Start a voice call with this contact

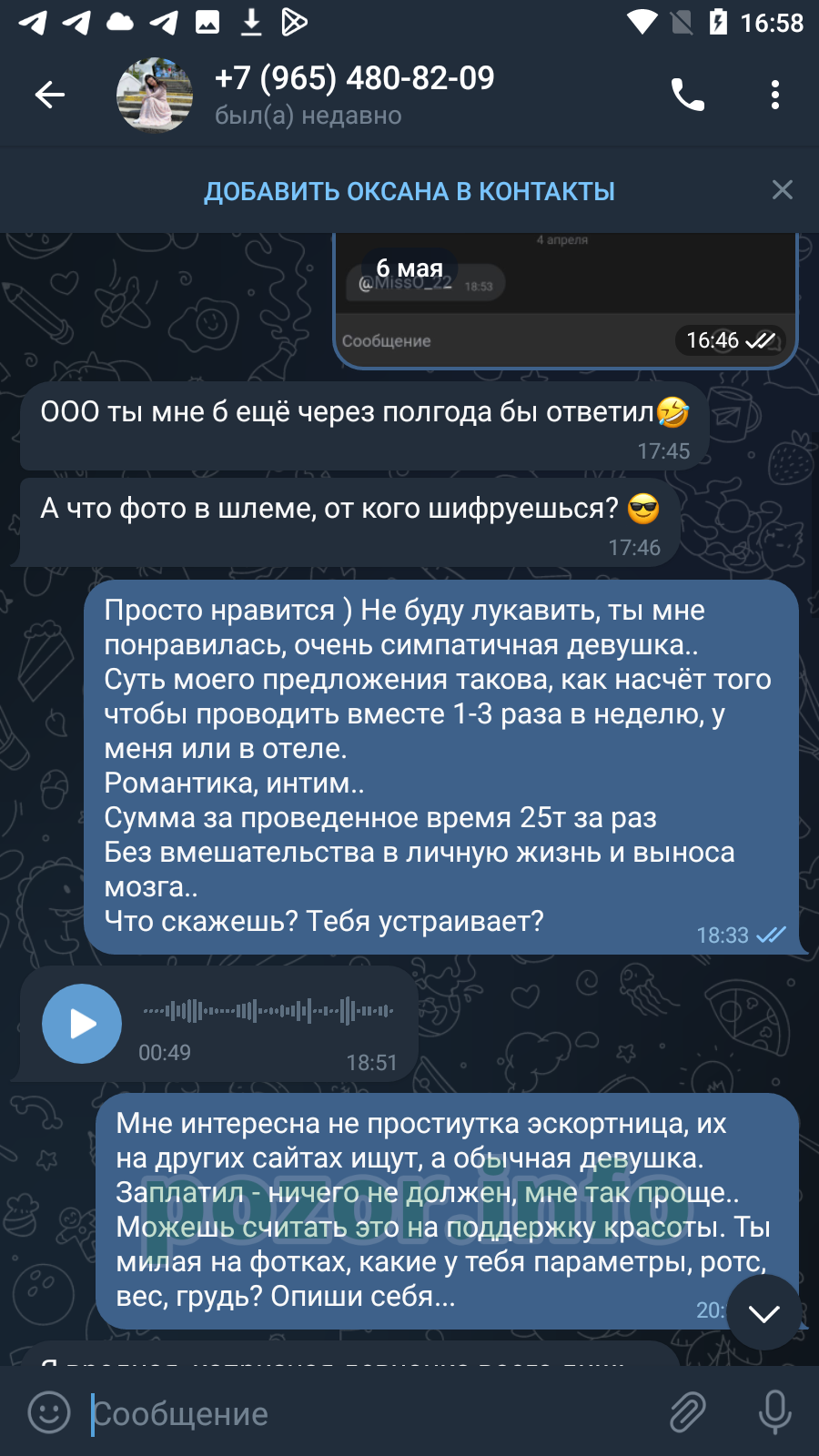pos(687,95)
